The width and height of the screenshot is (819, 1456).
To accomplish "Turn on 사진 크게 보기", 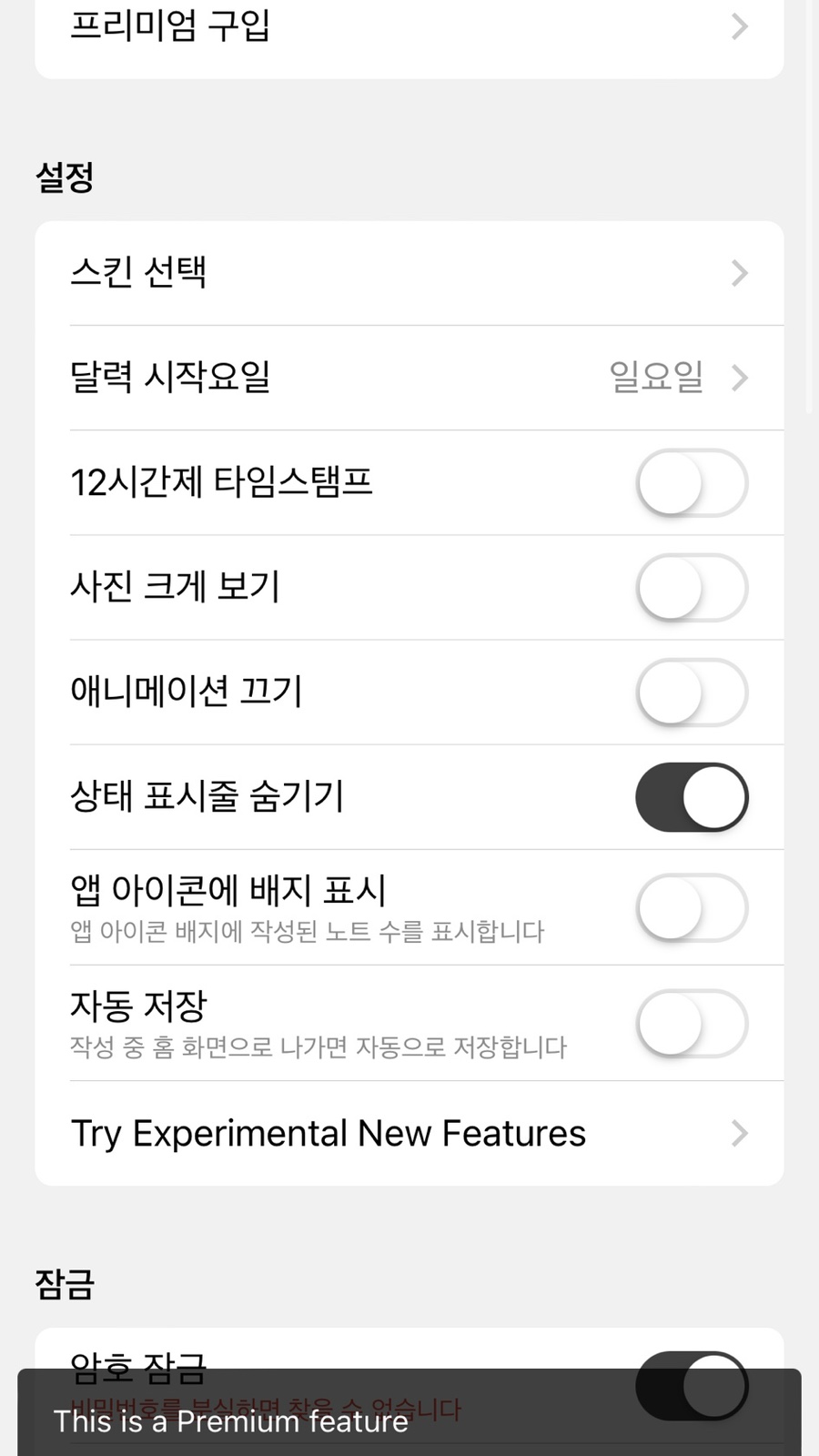I will (692, 587).
